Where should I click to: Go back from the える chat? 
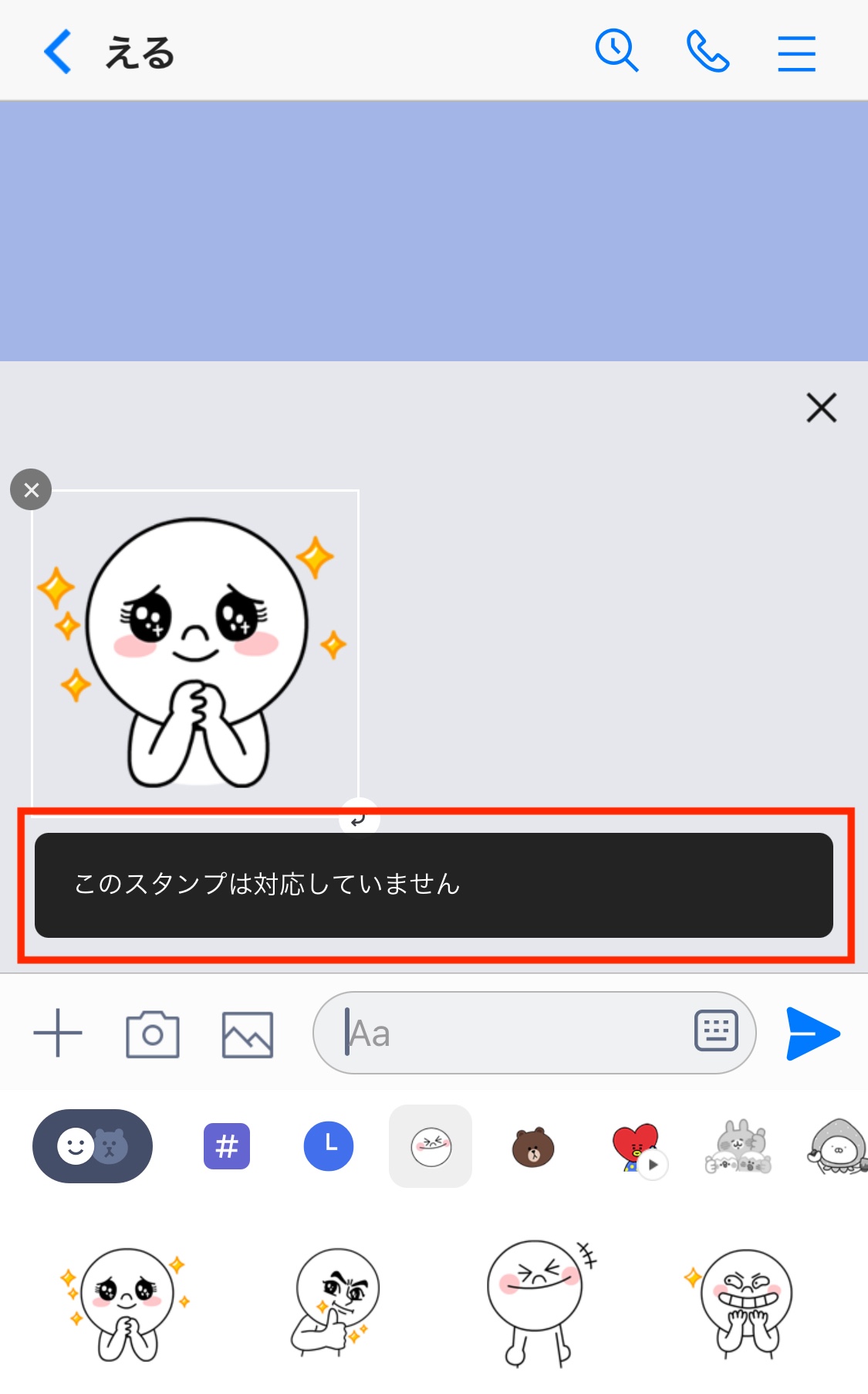point(58,52)
